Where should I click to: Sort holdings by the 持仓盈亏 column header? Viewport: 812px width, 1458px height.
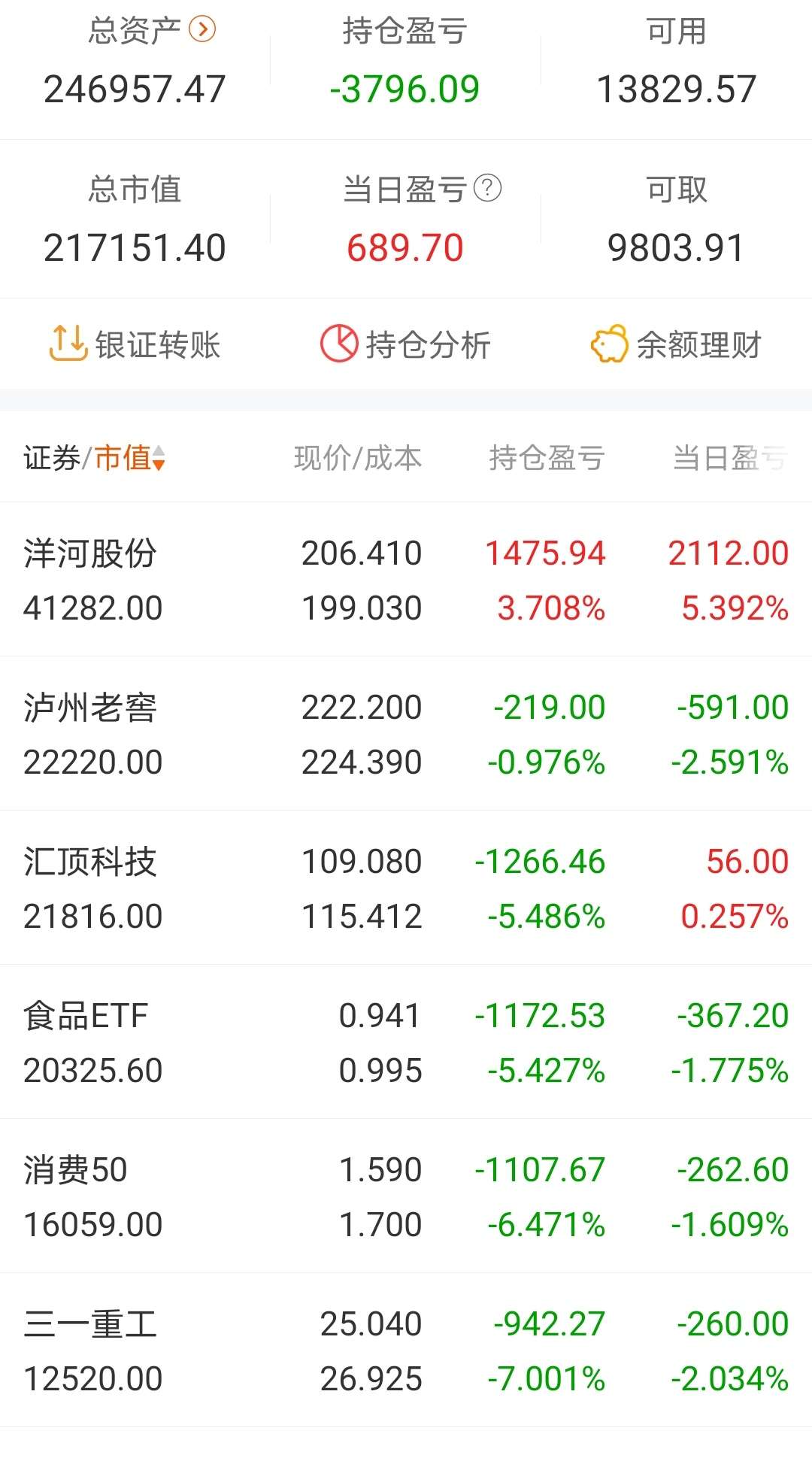click(547, 457)
